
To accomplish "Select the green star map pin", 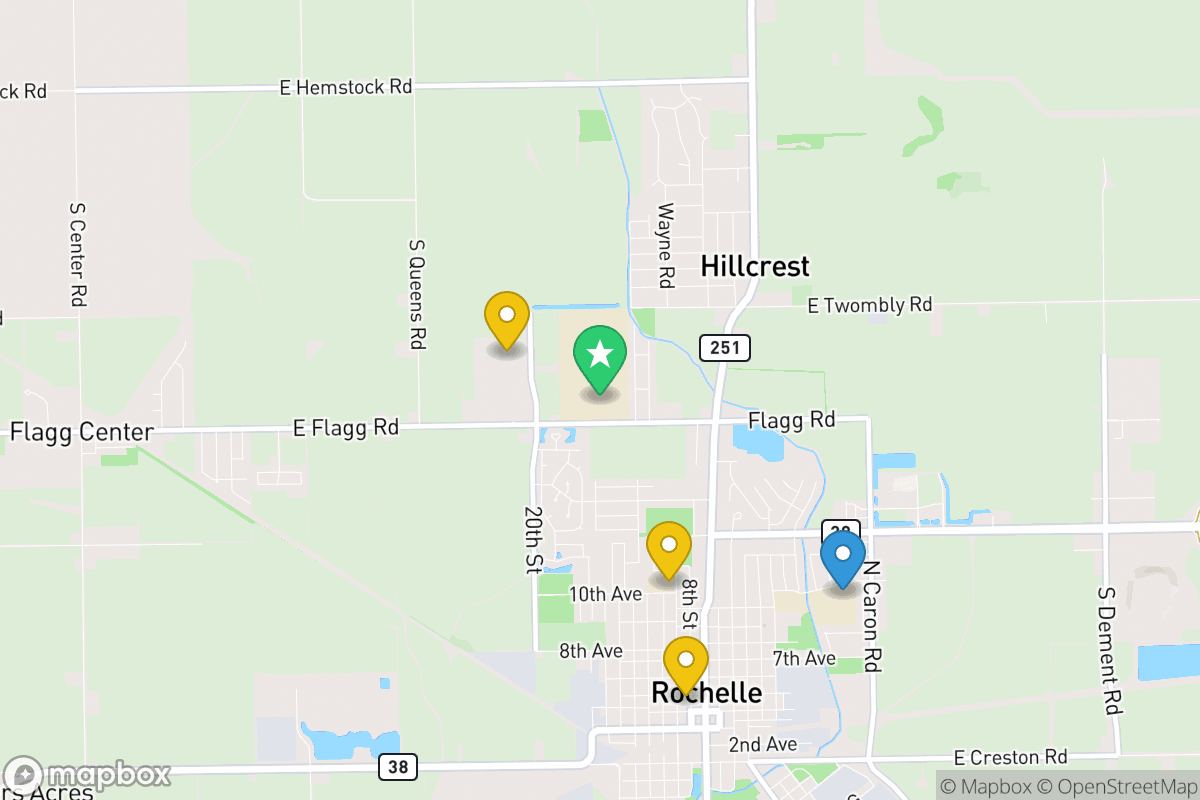I will tap(600, 357).
